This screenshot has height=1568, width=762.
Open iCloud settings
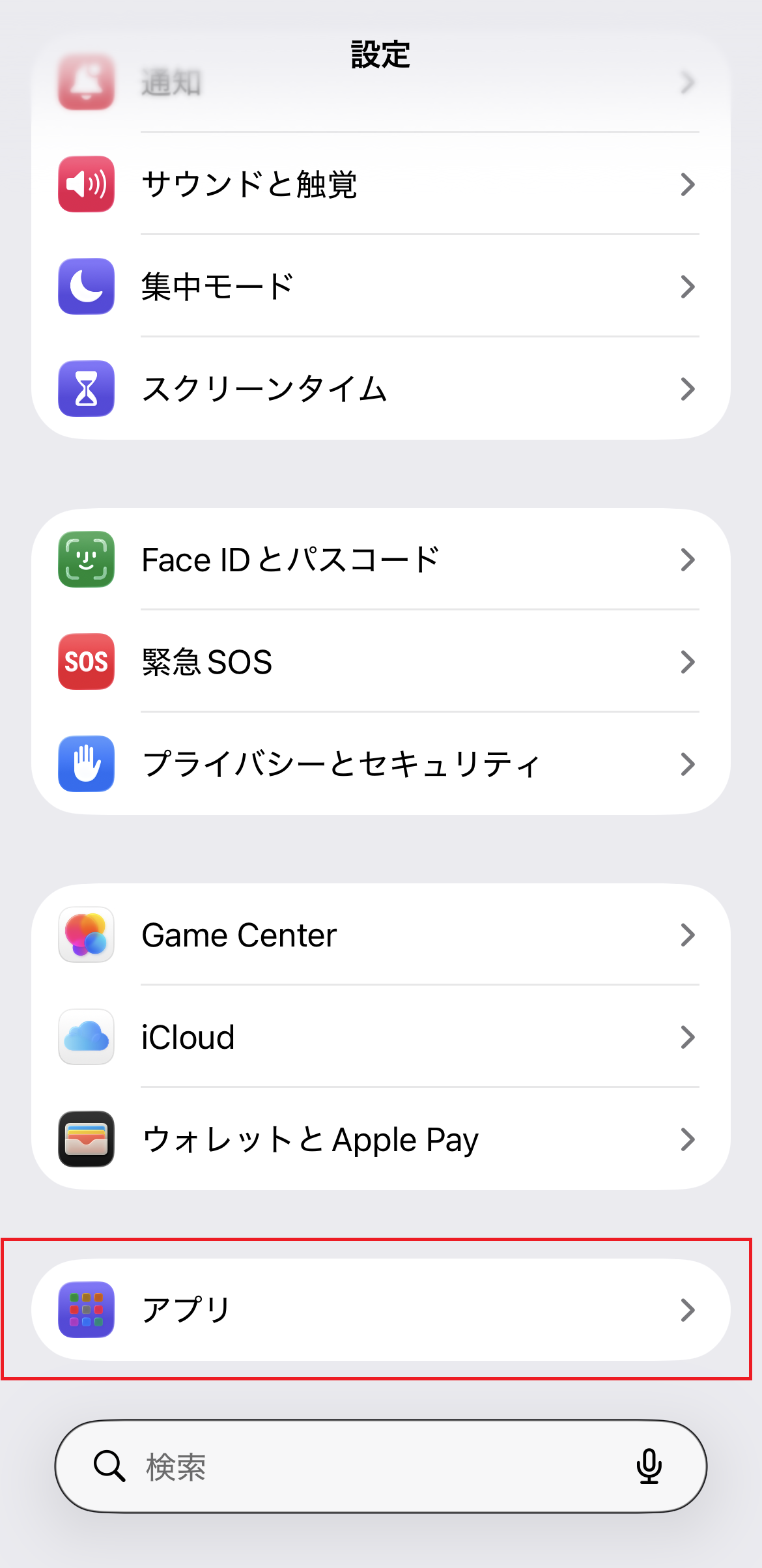click(x=380, y=1037)
